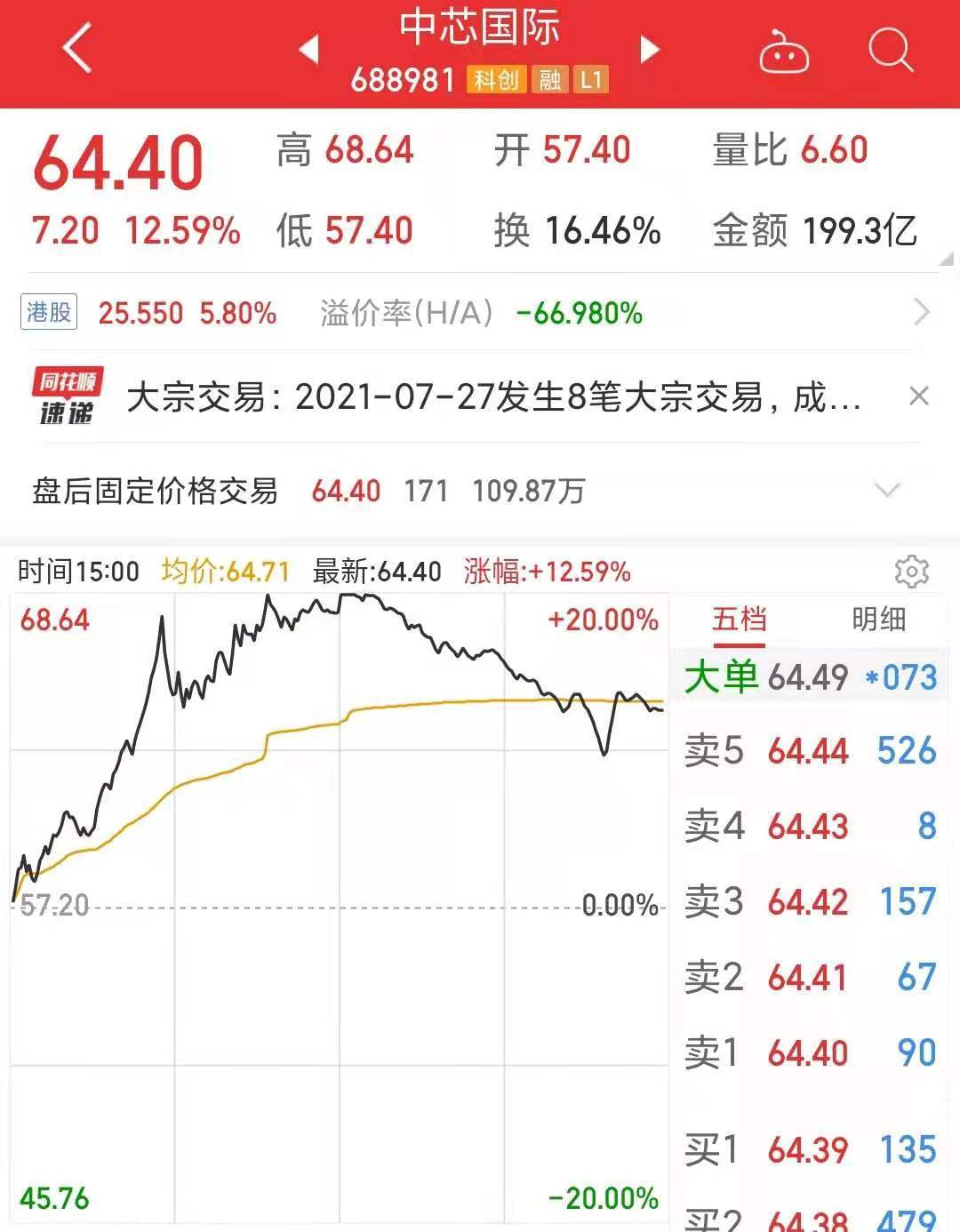This screenshot has width=960, height=1232.
Task: Open the search icon in the top bar
Action: (892, 51)
